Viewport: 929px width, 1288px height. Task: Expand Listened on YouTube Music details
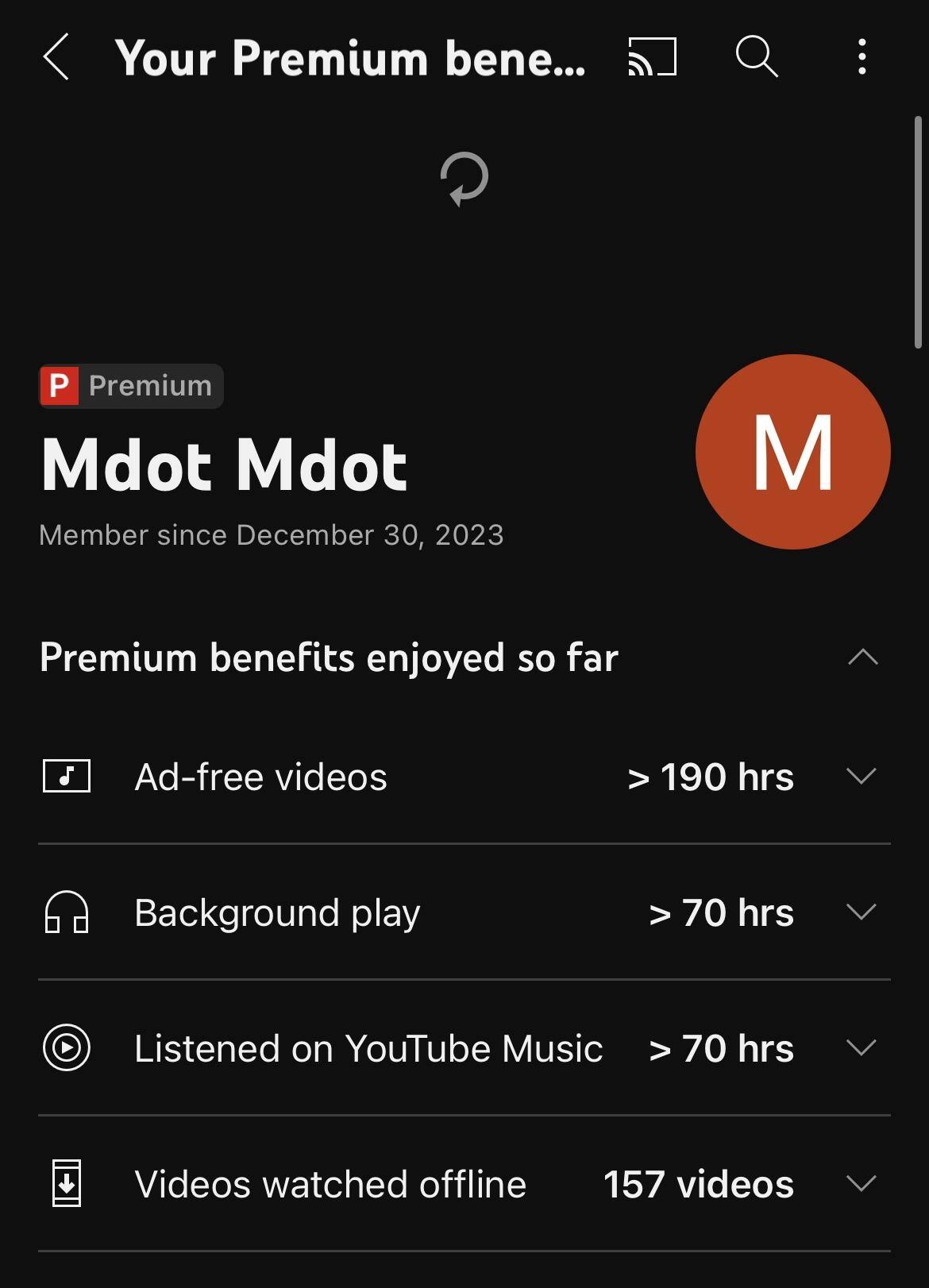861,1047
